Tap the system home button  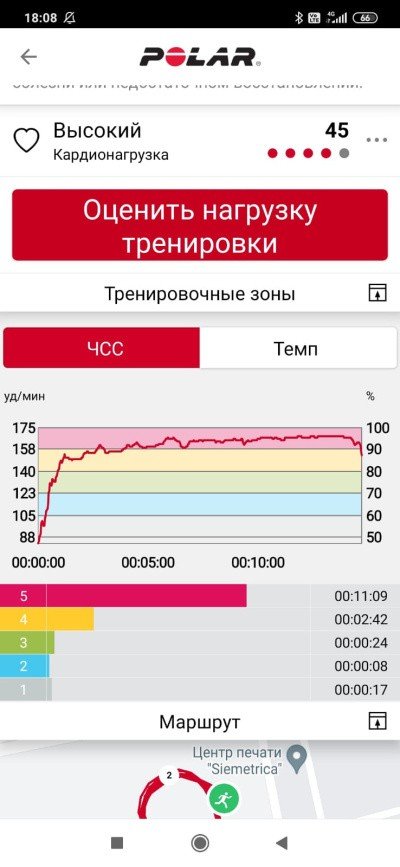tap(200, 843)
